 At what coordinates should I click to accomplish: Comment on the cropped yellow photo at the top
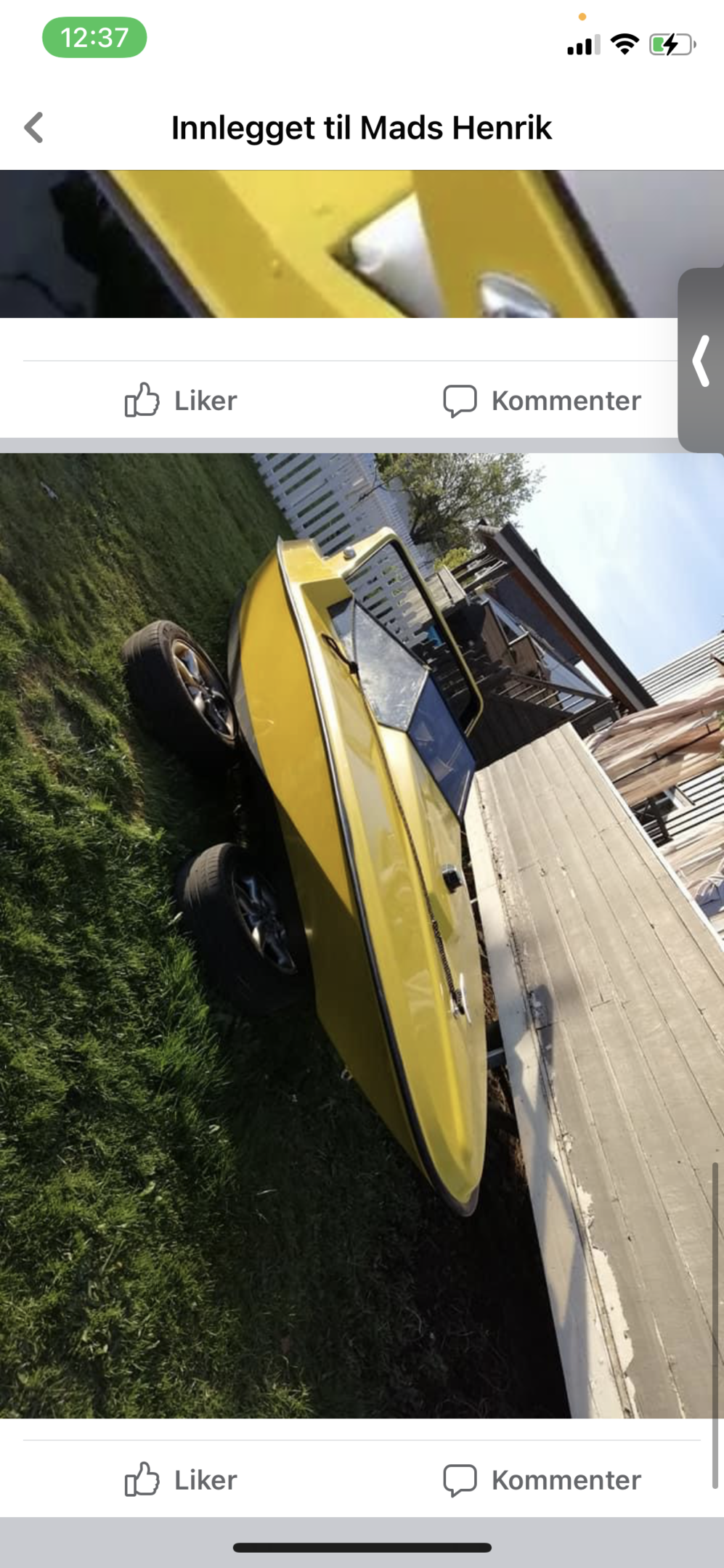[x=542, y=400]
